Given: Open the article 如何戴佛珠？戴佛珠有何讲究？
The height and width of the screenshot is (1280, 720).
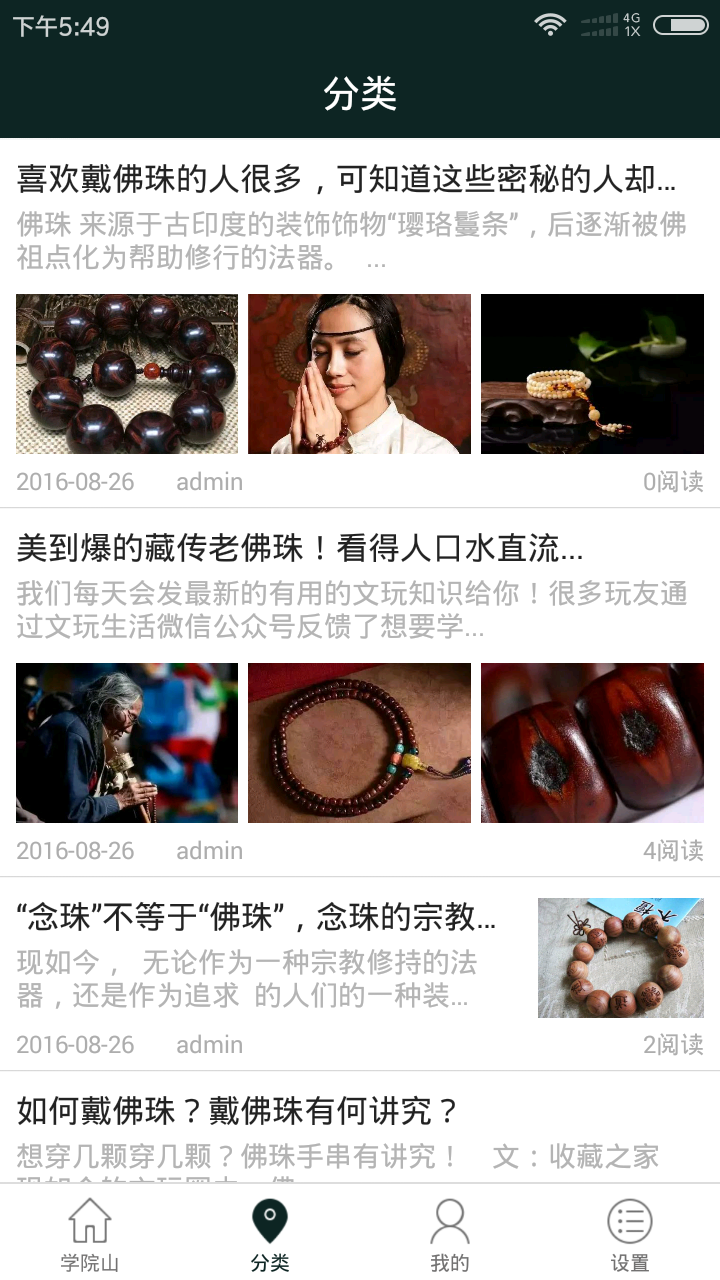Looking at the screenshot, I should 238,1111.
